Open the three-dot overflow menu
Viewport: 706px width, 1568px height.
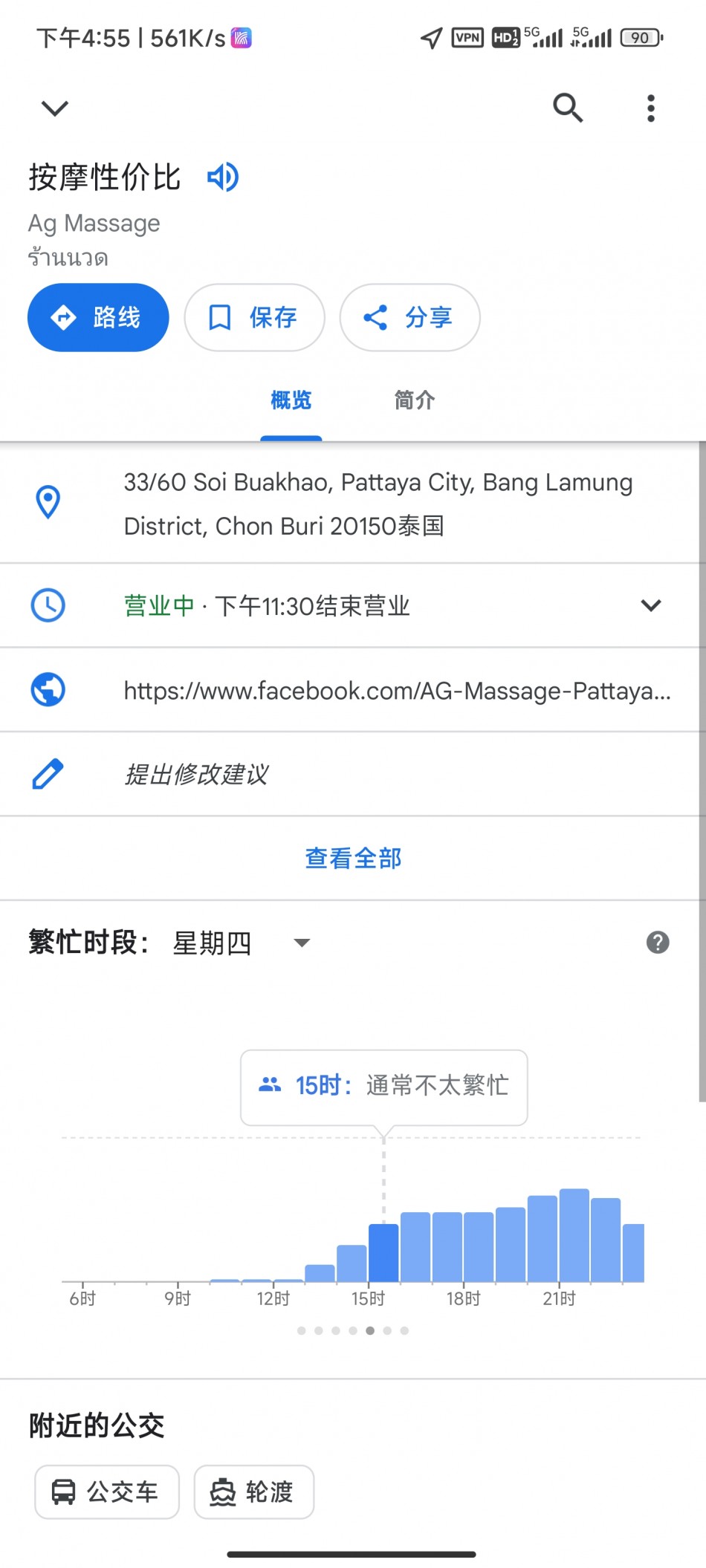point(651,108)
